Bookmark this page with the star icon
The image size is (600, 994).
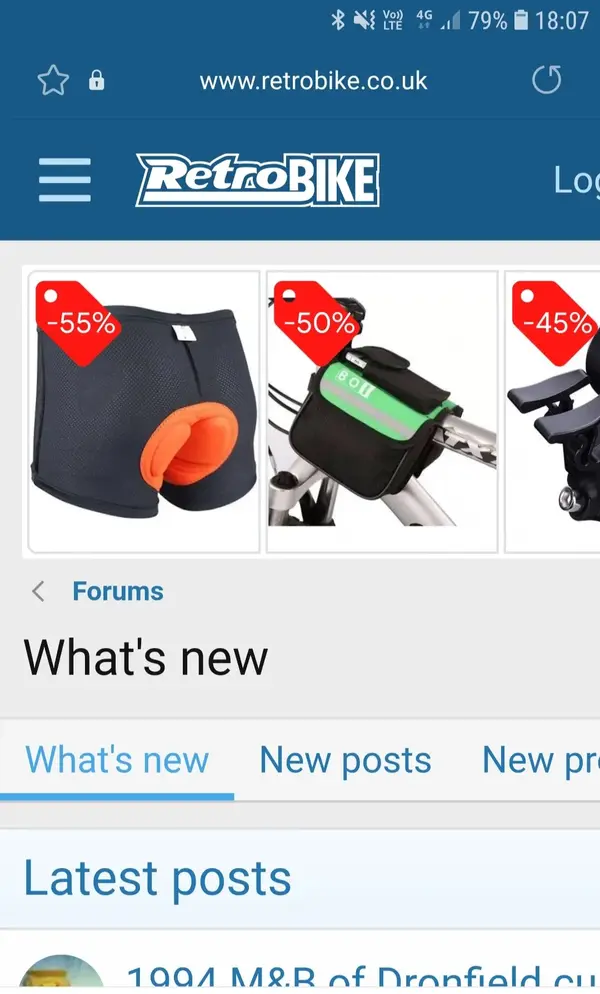click(x=53, y=81)
